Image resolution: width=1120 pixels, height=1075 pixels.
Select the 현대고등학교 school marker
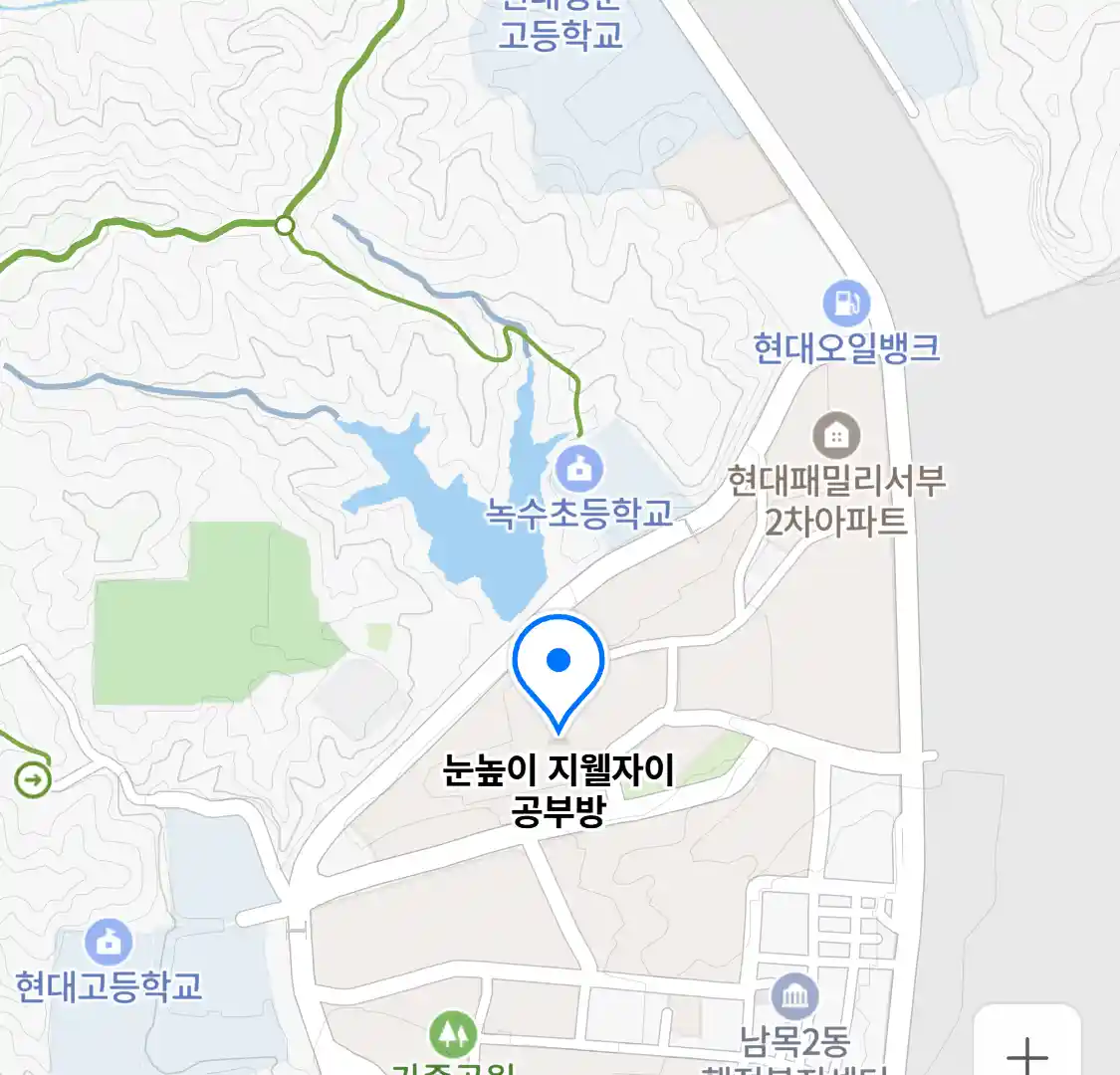click(109, 942)
